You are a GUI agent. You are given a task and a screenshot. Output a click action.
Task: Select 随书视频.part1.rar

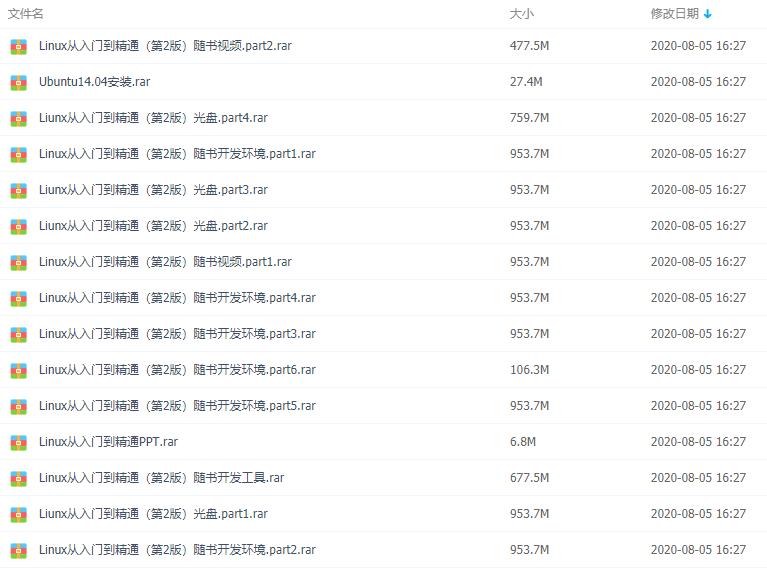[165, 262]
